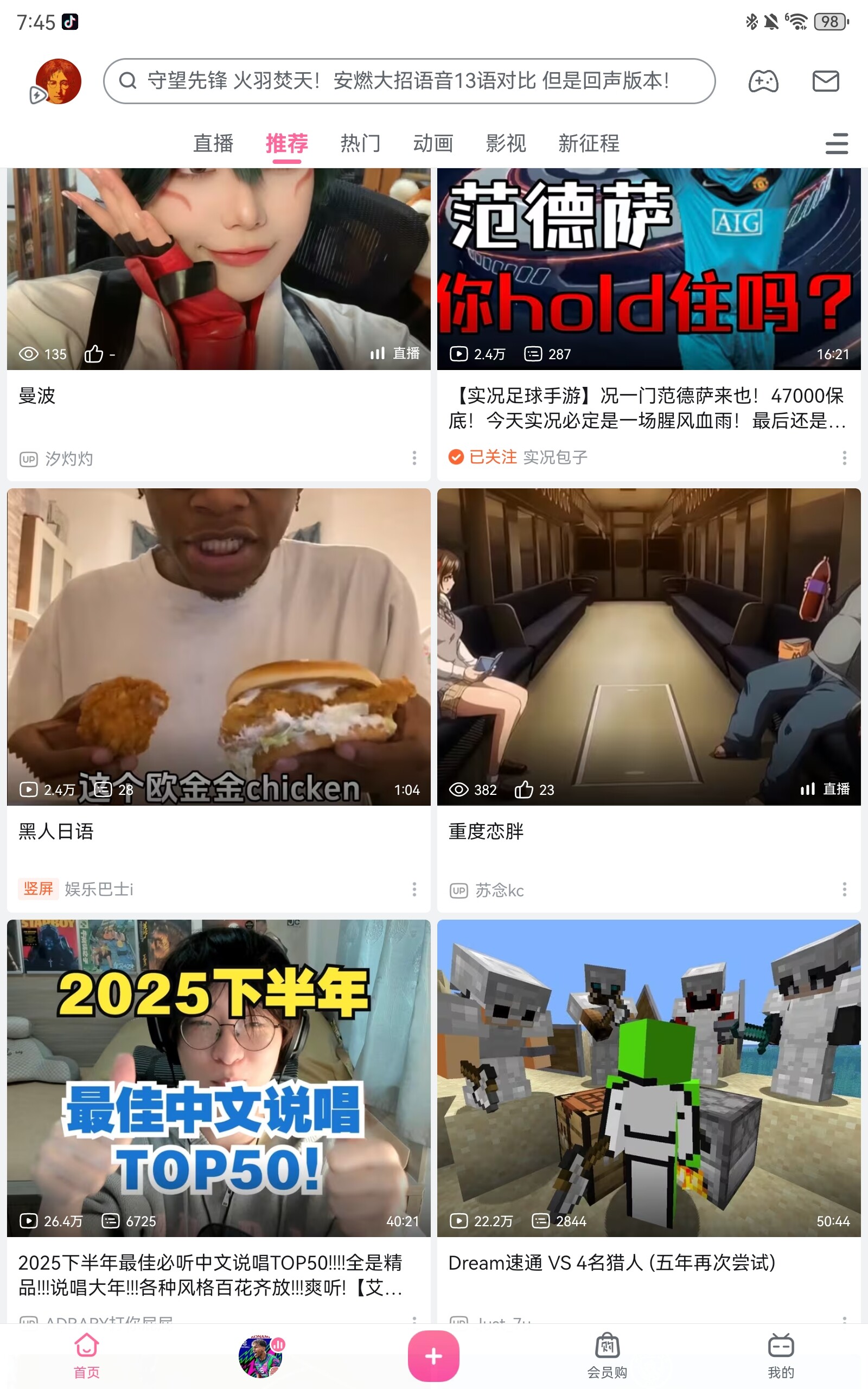868x1389 pixels.
Task: Open the message inbox icon
Action: pyautogui.click(x=826, y=81)
